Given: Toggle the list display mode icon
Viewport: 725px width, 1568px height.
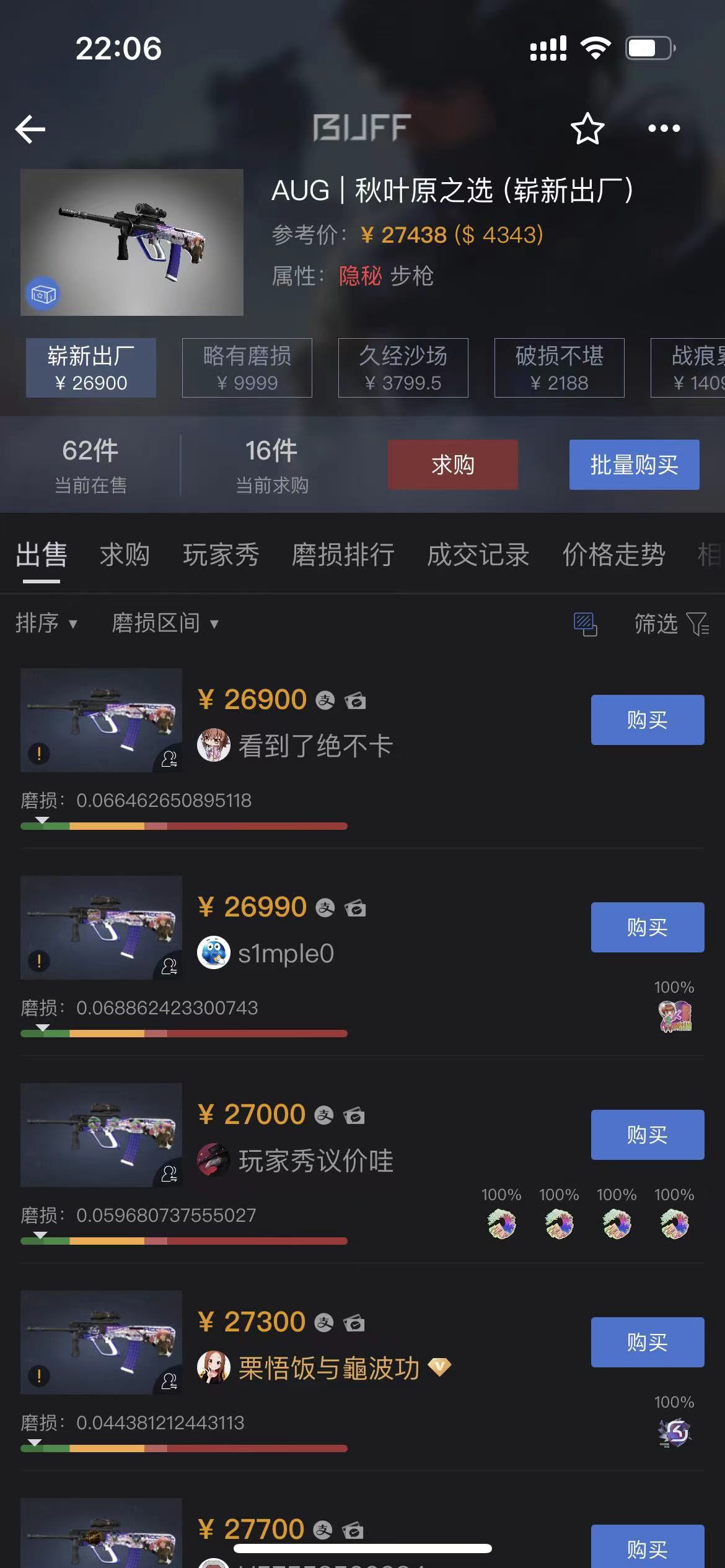Looking at the screenshot, I should 585,624.
